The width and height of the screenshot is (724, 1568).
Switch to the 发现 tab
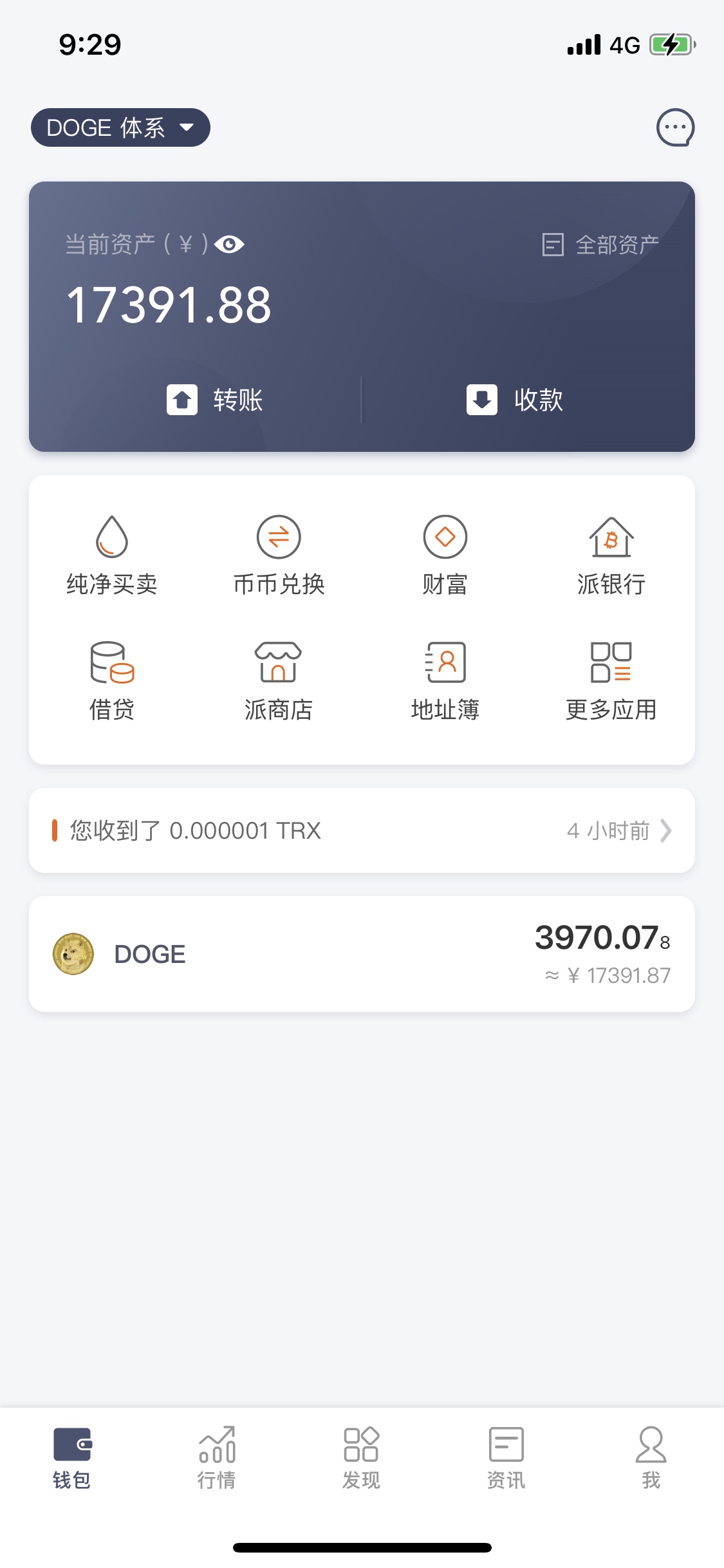point(362,1458)
